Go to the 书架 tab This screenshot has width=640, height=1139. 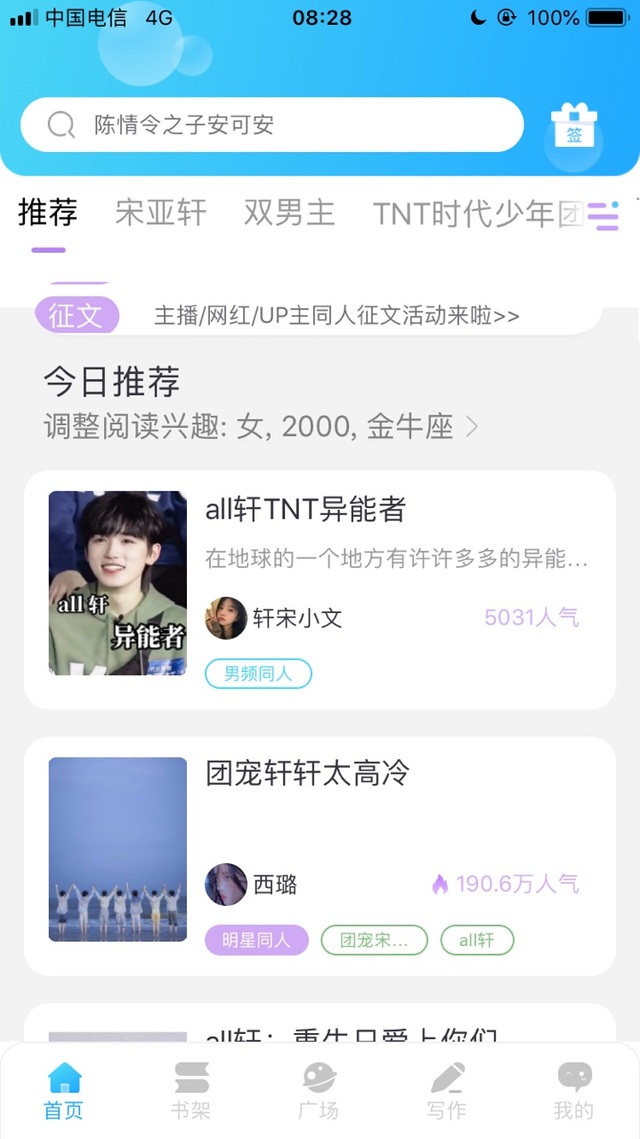(x=191, y=1090)
